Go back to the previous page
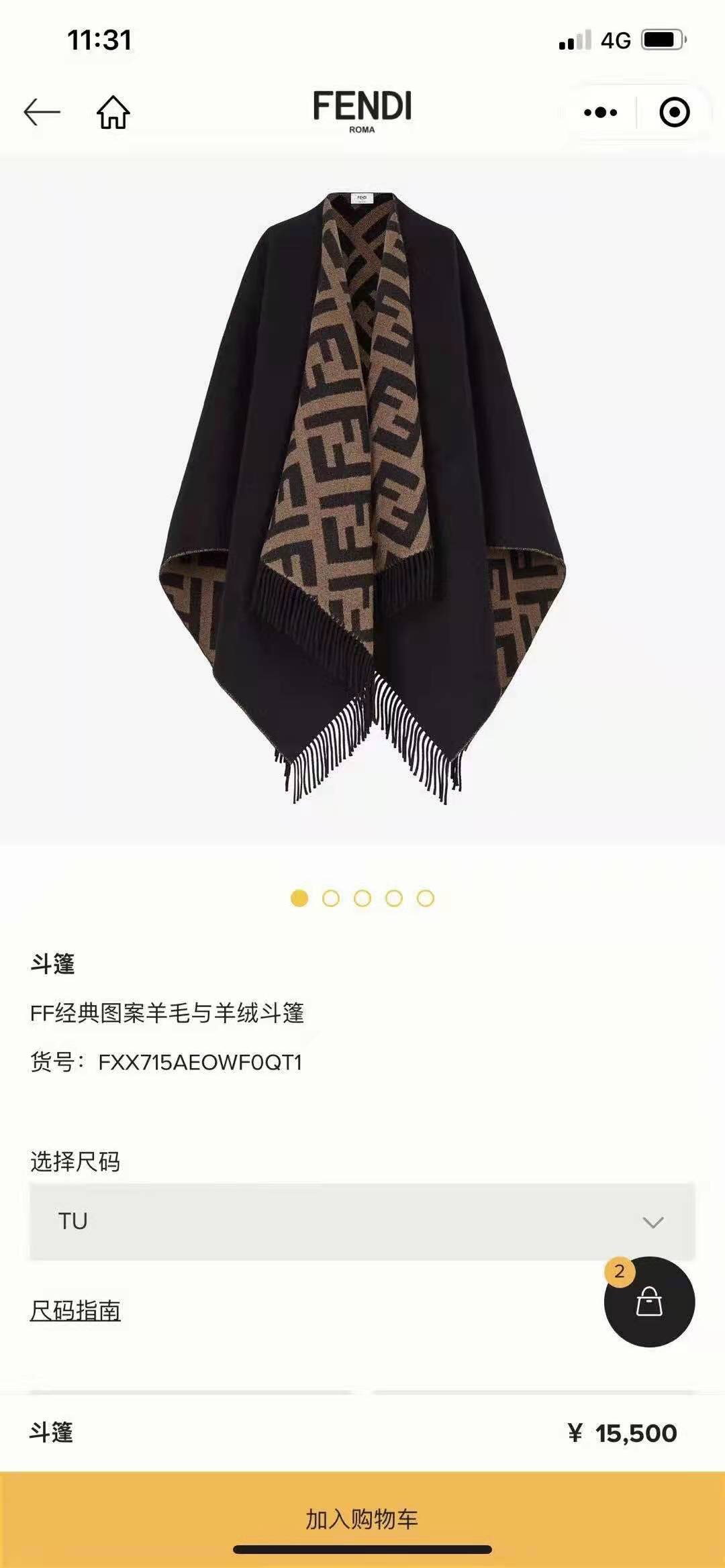This screenshot has width=725, height=1568. click(42, 112)
